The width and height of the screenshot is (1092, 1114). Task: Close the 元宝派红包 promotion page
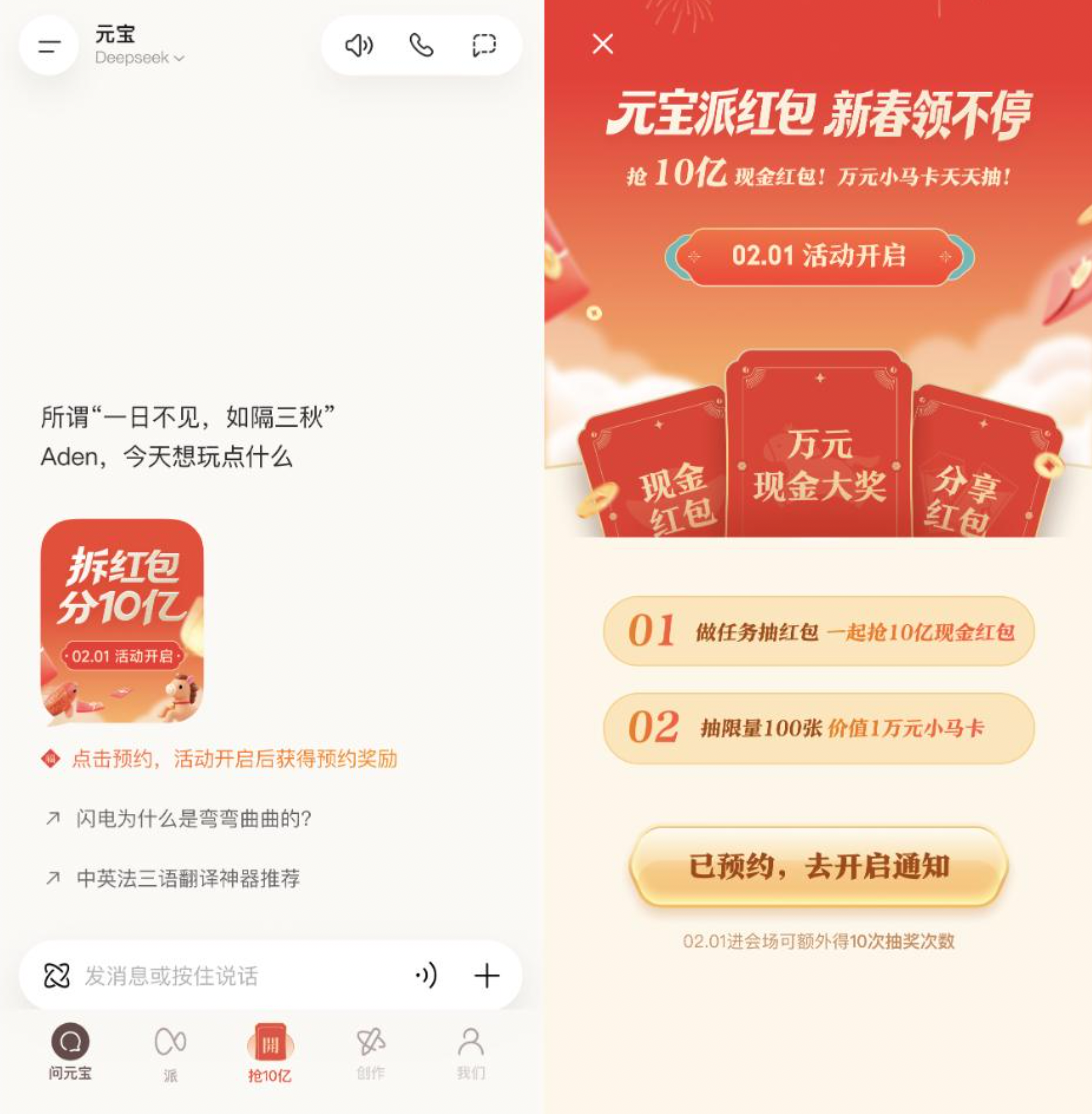click(x=603, y=44)
